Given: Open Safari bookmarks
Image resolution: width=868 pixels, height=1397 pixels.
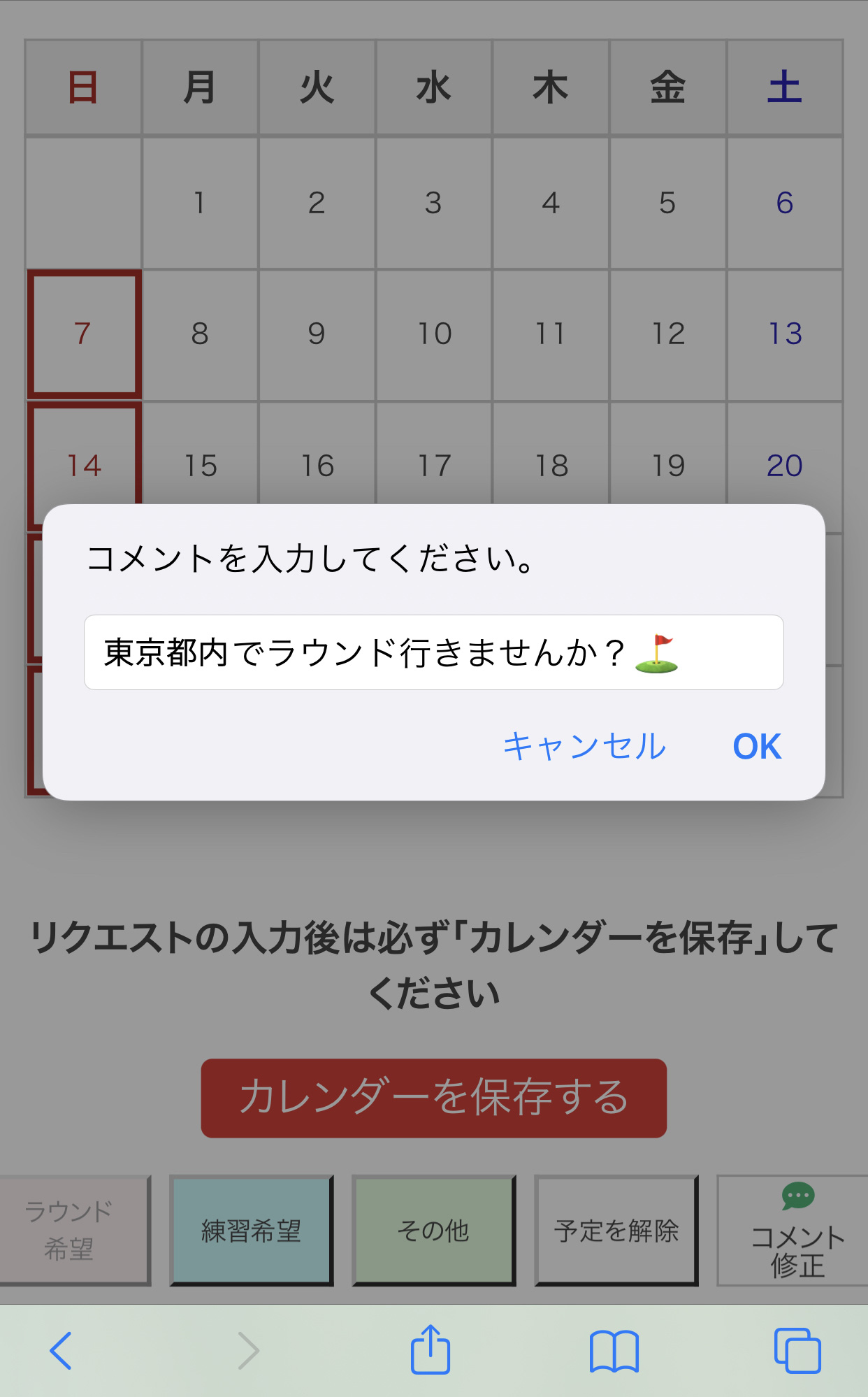Looking at the screenshot, I should [x=614, y=1350].
